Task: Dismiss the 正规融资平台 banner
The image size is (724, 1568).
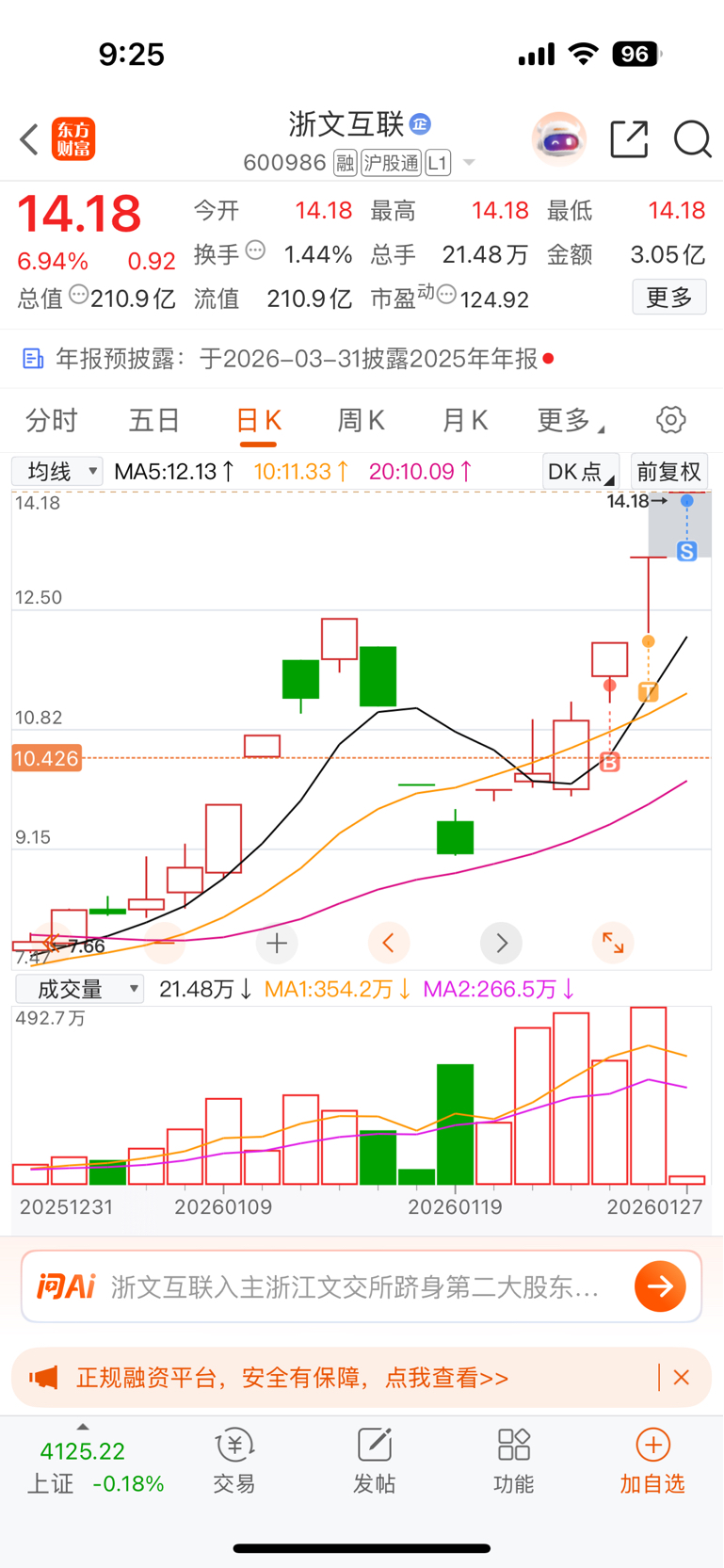Action: (682, 1378)
